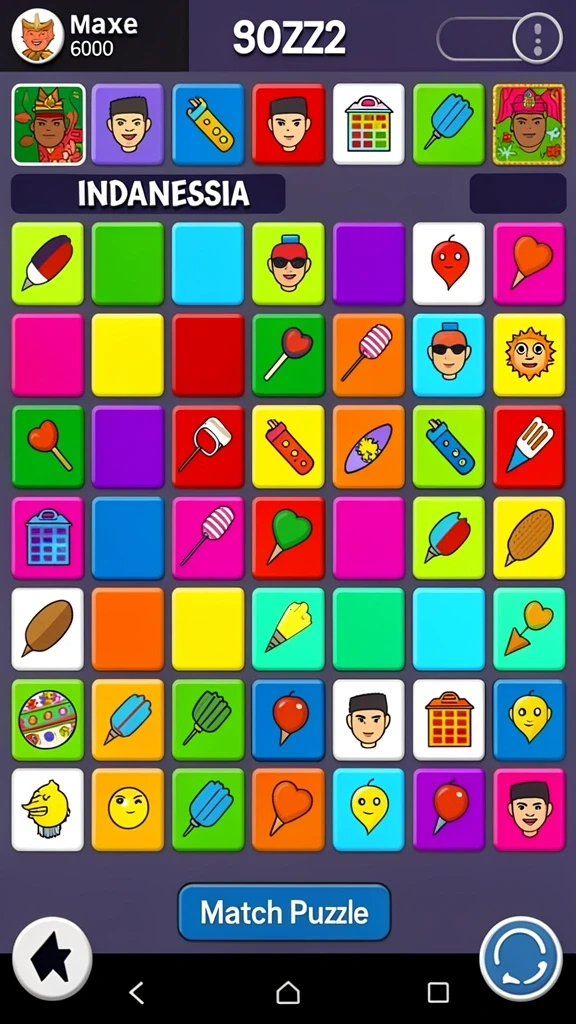Screen dimensions: 576x1024
Task: Open the three-dot overflow menu
Action: pos(537,39)
